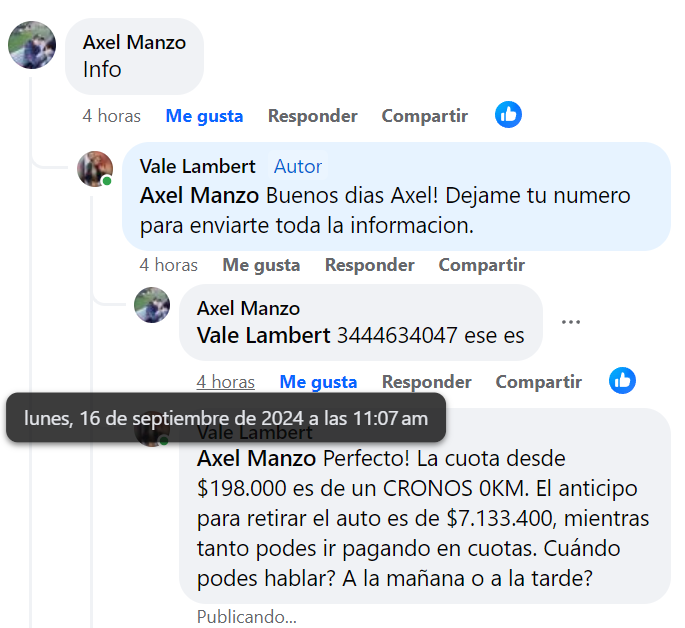Tap Me gusta under Axel's phone number comment
685x628 pixels.
(318, 382)
